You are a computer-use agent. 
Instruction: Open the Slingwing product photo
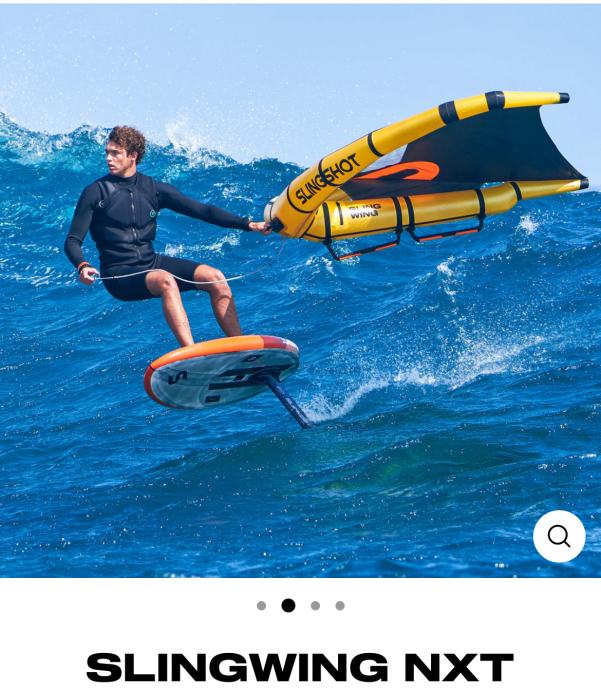click(x=300, y=290)
